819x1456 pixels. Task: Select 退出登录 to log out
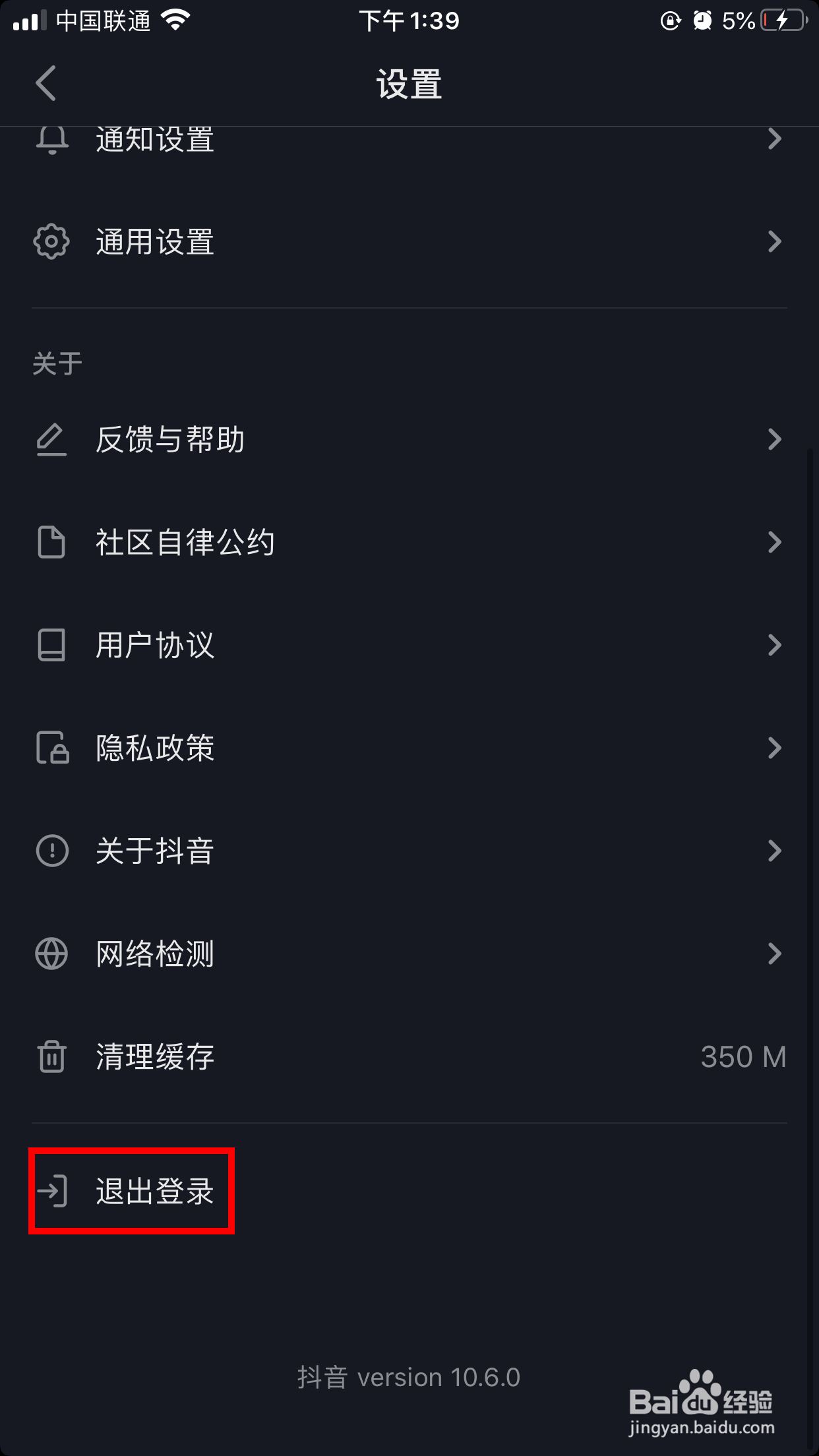click(132, 1192)
